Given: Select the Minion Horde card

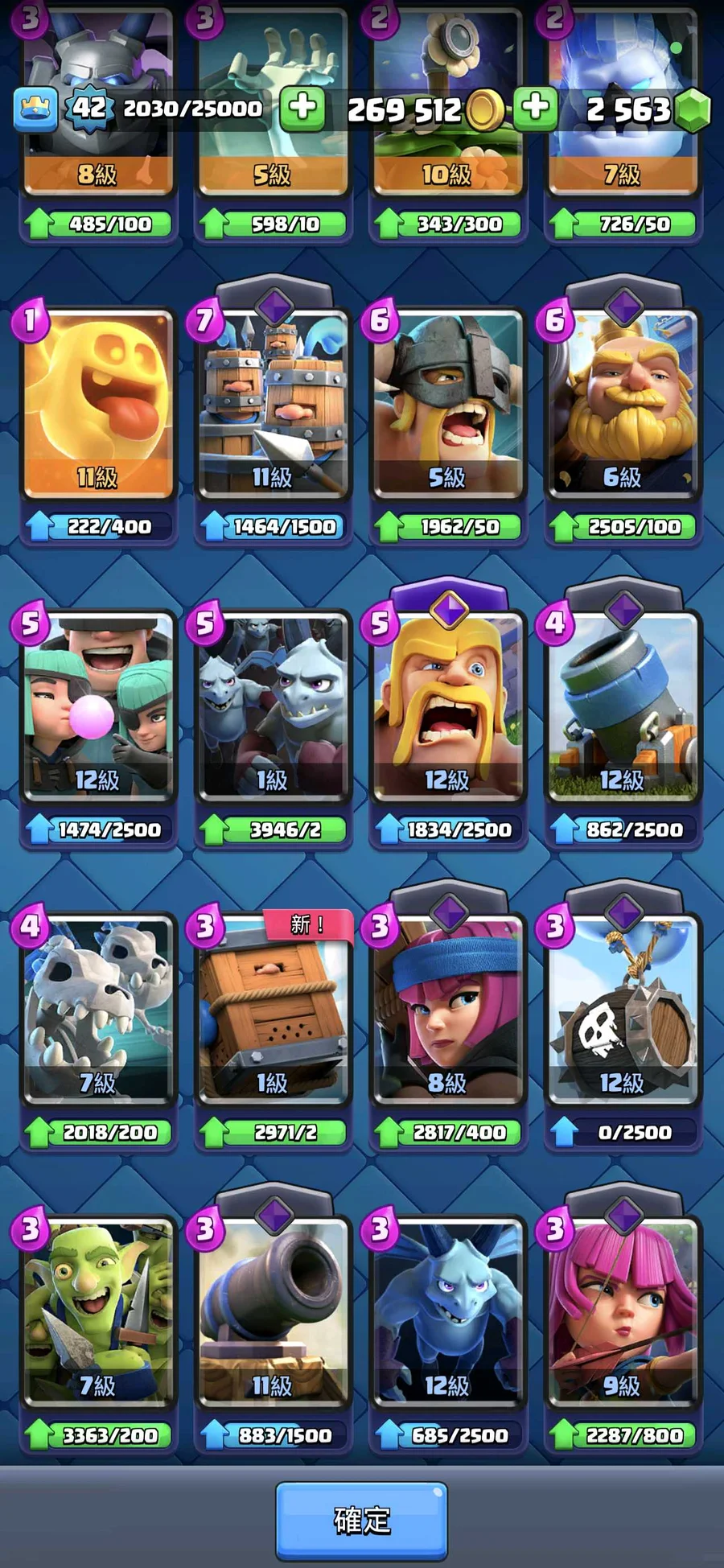Looking at the screenshot, I should 273,706.
